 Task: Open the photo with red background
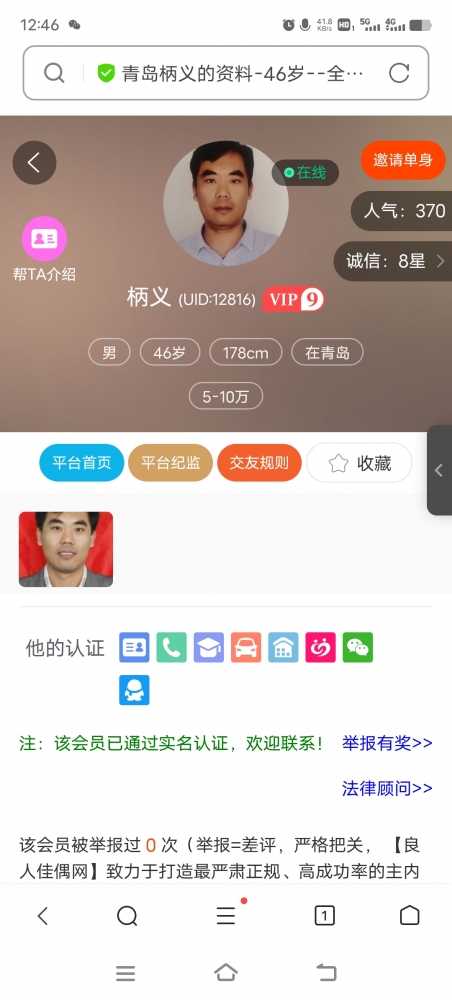click(66, 549)
